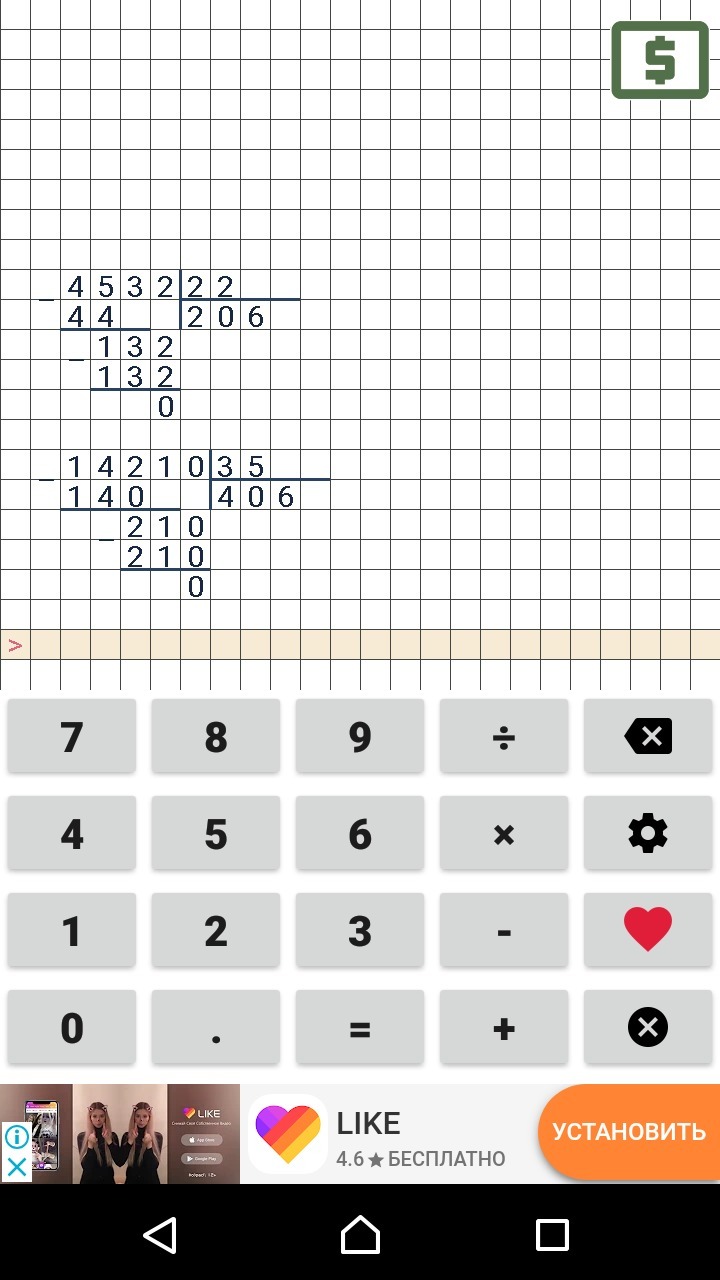Image resolution: width=720 pixels, height=1280 pixels.
Task: Tap the minus operator key
Action: click(504, 930)
